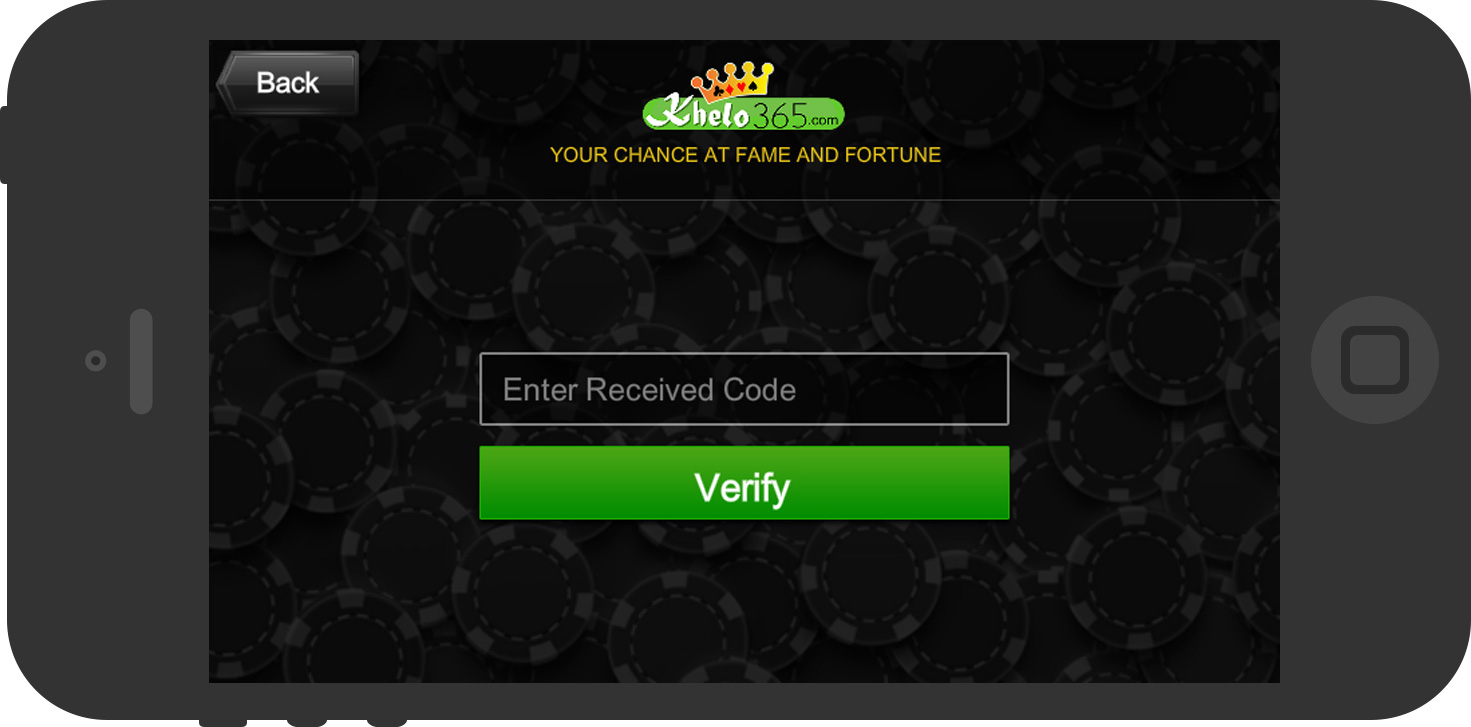Tap the Back button
1471x727 pixels.
point(288,82)
